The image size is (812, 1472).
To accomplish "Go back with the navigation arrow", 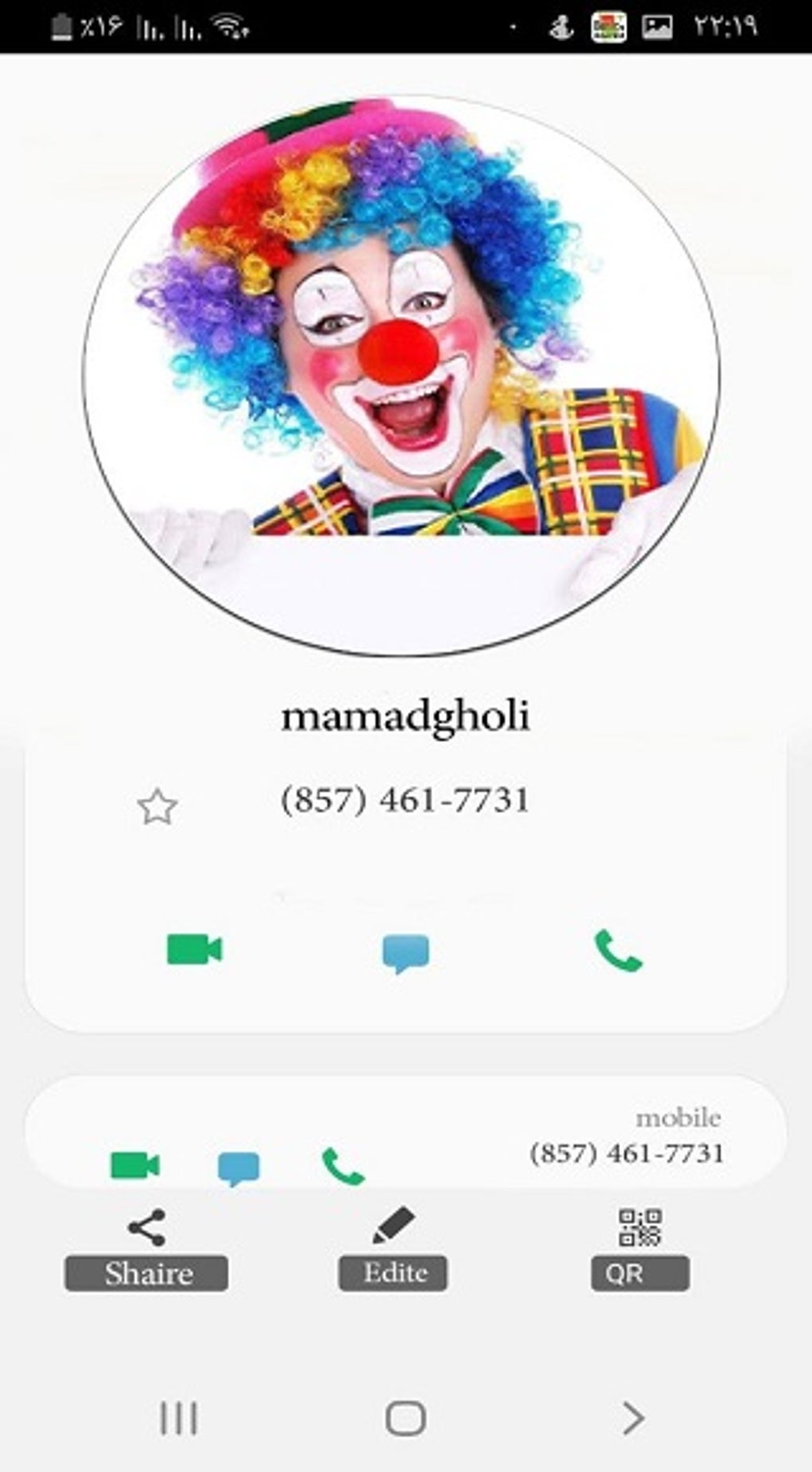I will pos(633,1418).
